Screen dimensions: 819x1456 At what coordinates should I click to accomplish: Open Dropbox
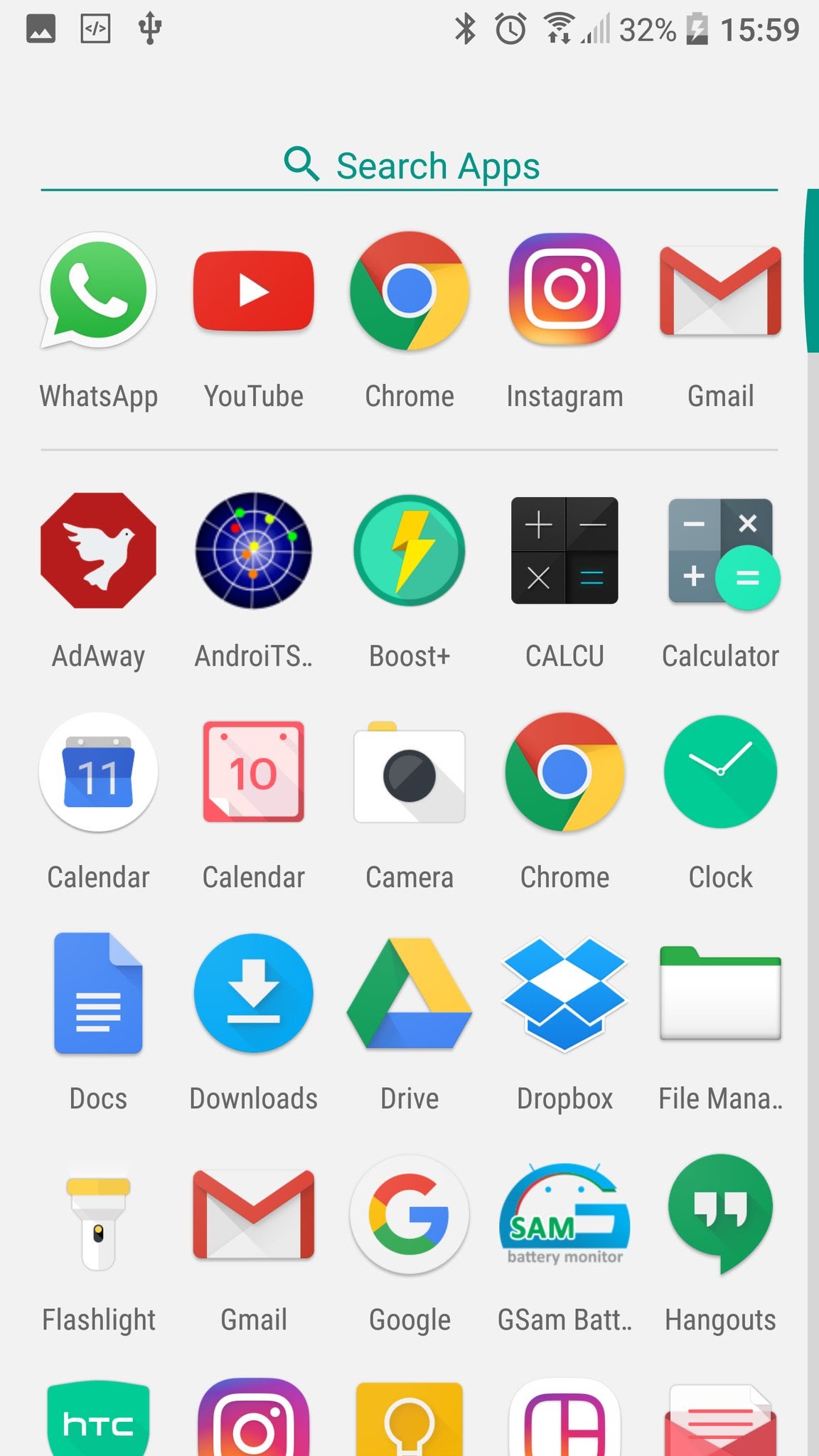coord(564,994)
